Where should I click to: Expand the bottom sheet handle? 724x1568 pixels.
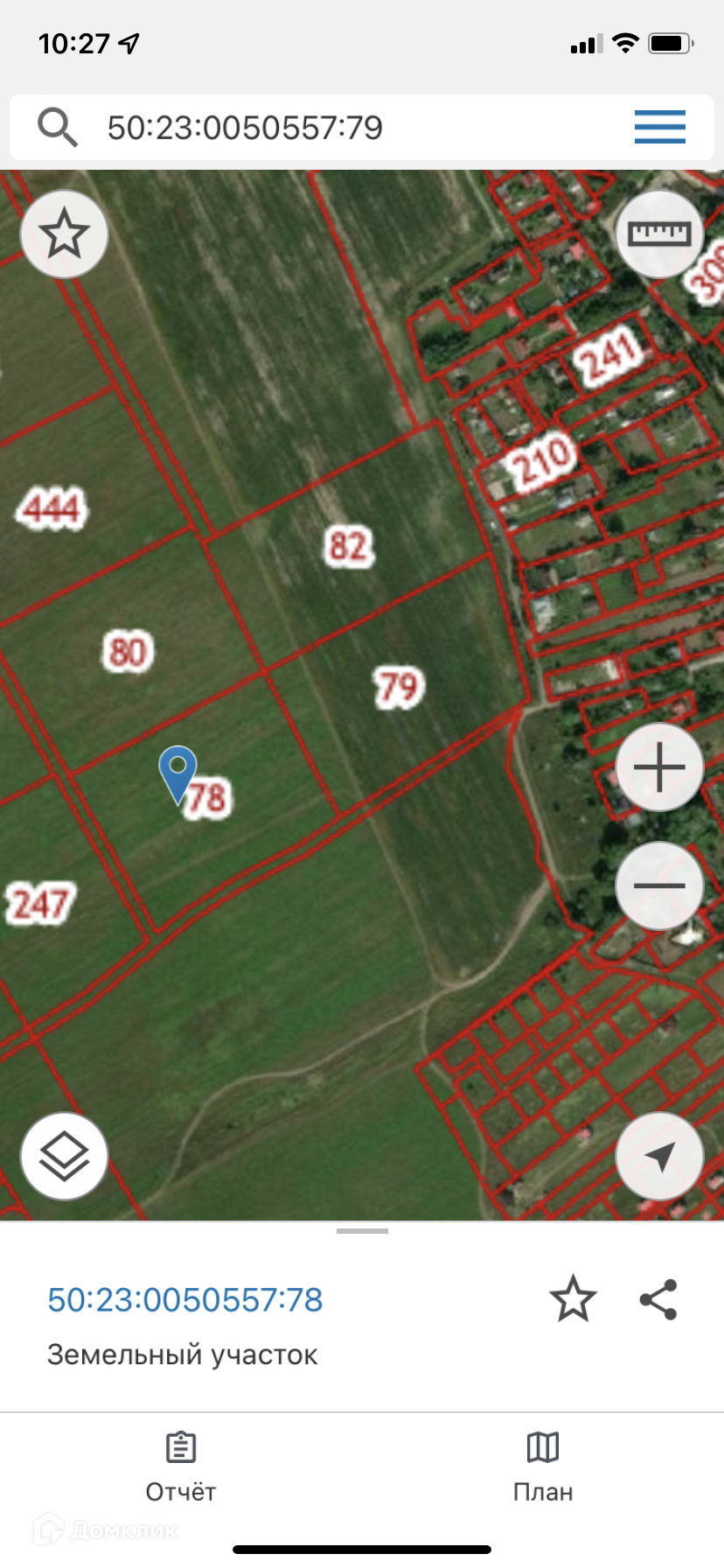click(x=362, y=1231)
